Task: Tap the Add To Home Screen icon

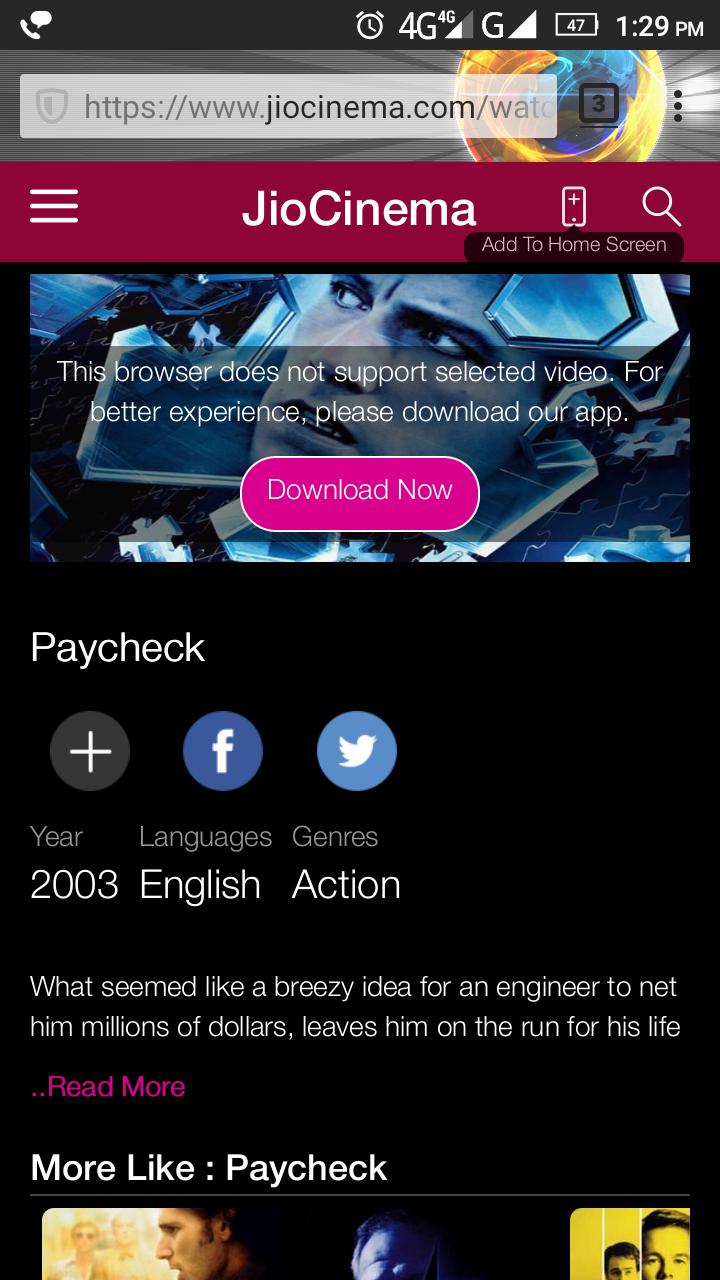Action: [573, 207]
